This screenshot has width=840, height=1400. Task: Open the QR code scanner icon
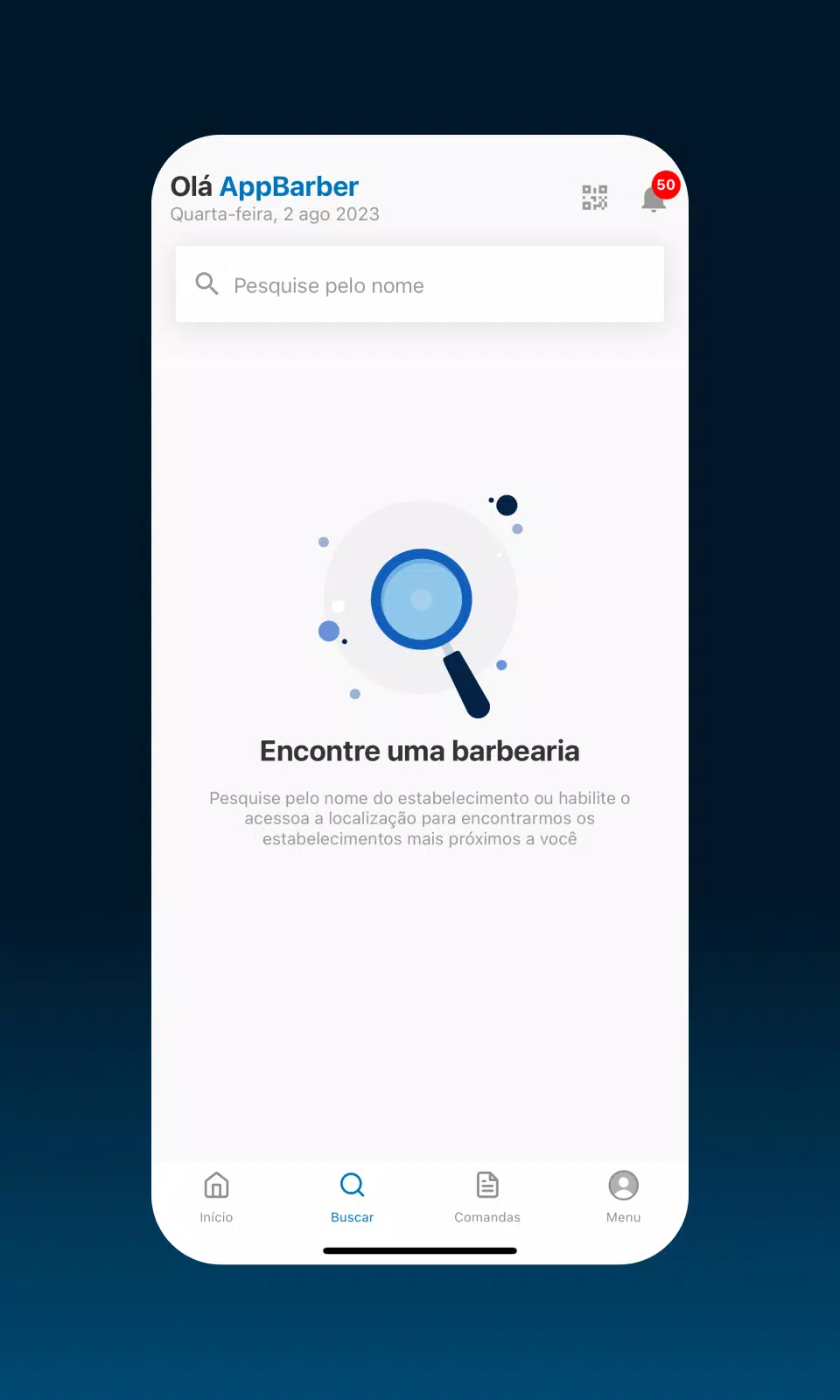click(594, 197)
